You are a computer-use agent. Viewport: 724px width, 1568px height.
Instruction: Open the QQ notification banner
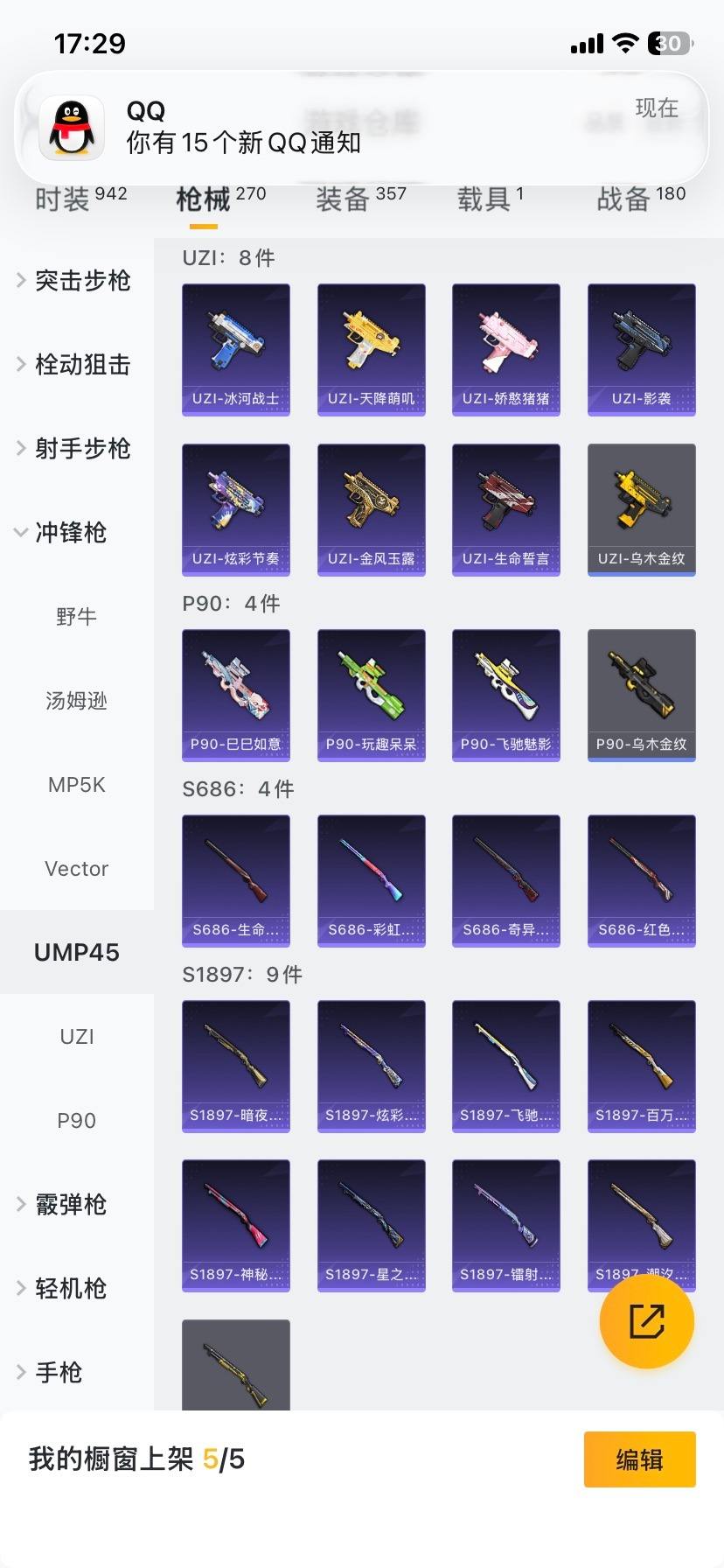coord(361,128)
